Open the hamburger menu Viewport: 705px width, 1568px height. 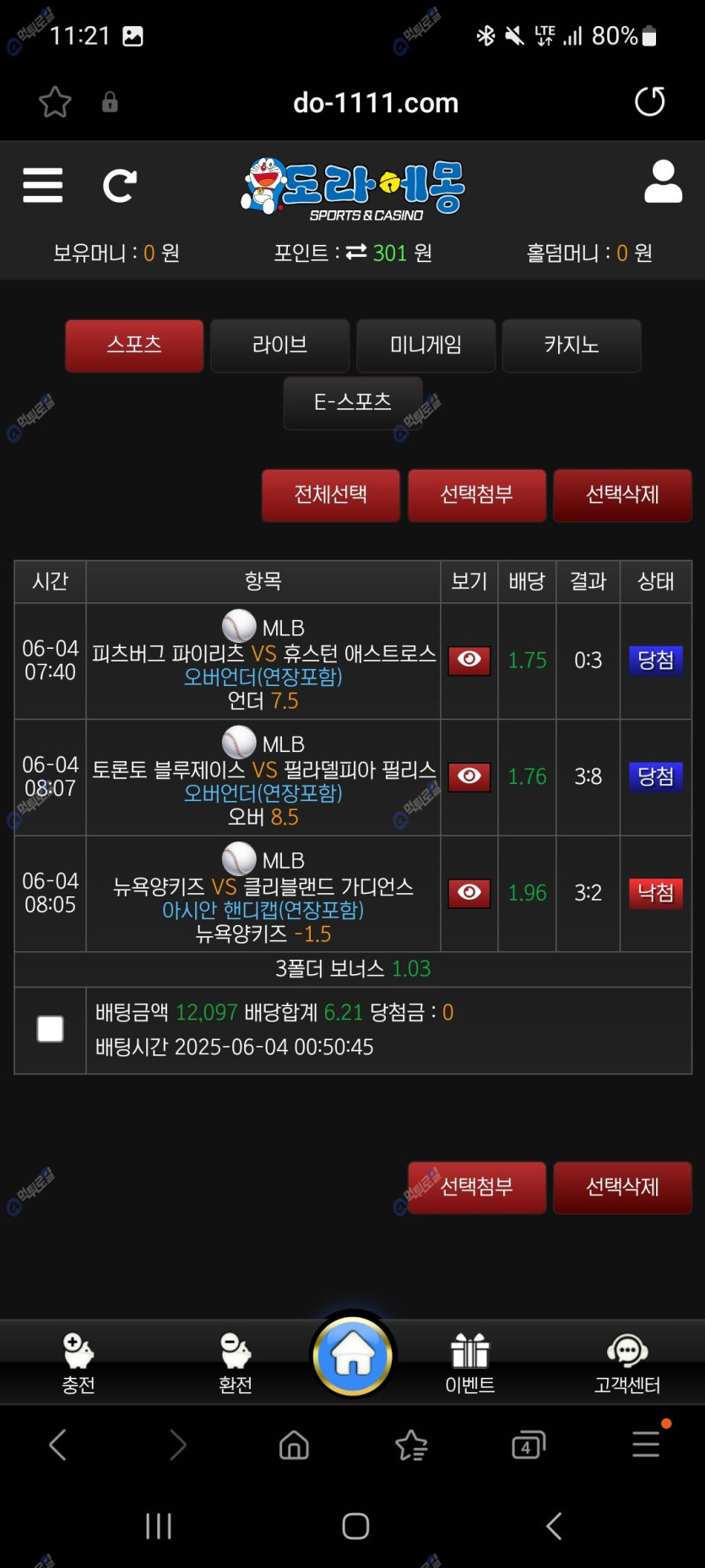click(43, 185)
